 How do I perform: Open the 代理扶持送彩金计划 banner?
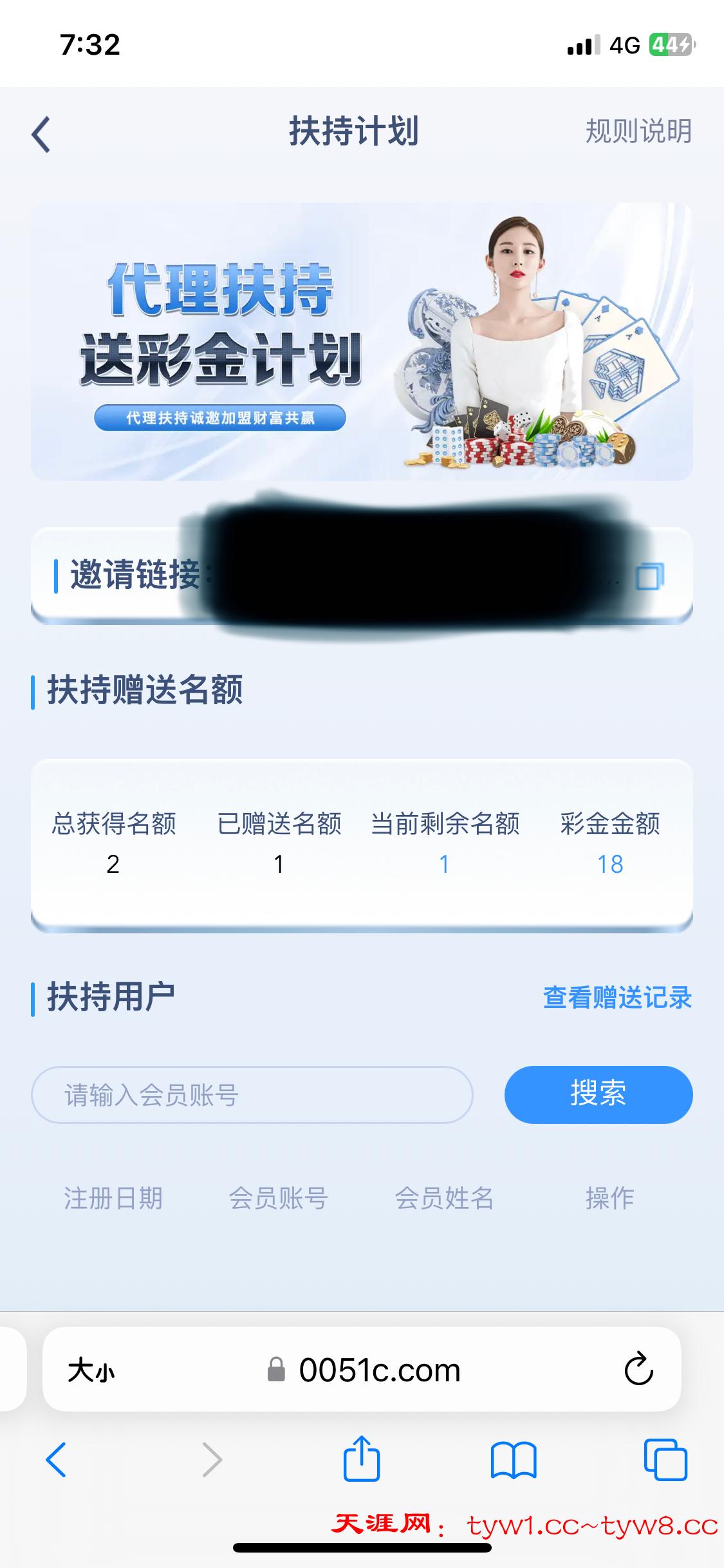pyautogui.click(x=362, y=341)
